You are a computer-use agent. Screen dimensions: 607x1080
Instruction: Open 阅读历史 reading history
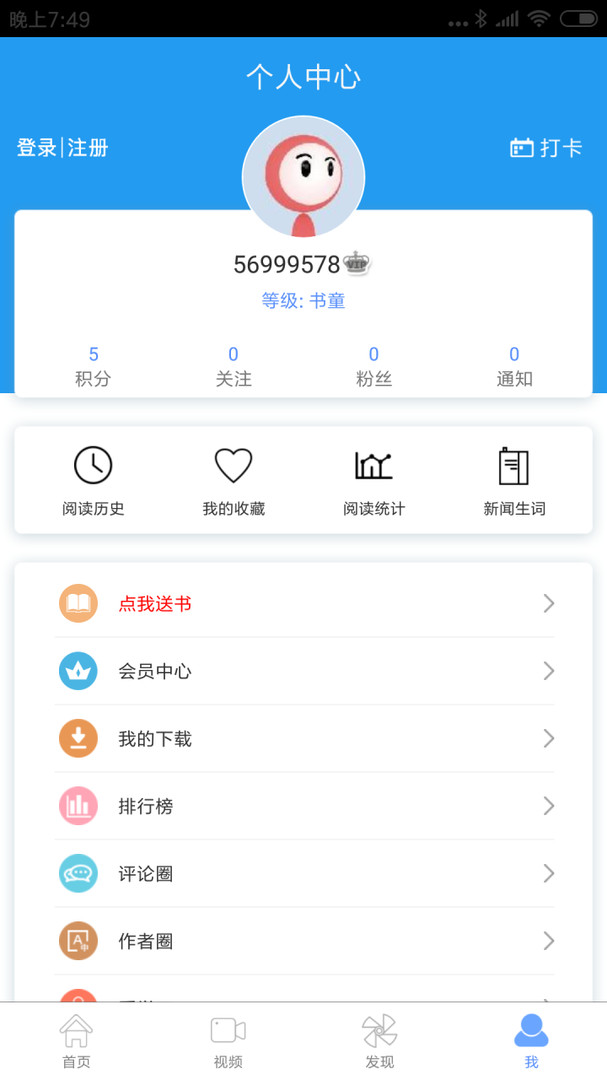tap(93, 481)
